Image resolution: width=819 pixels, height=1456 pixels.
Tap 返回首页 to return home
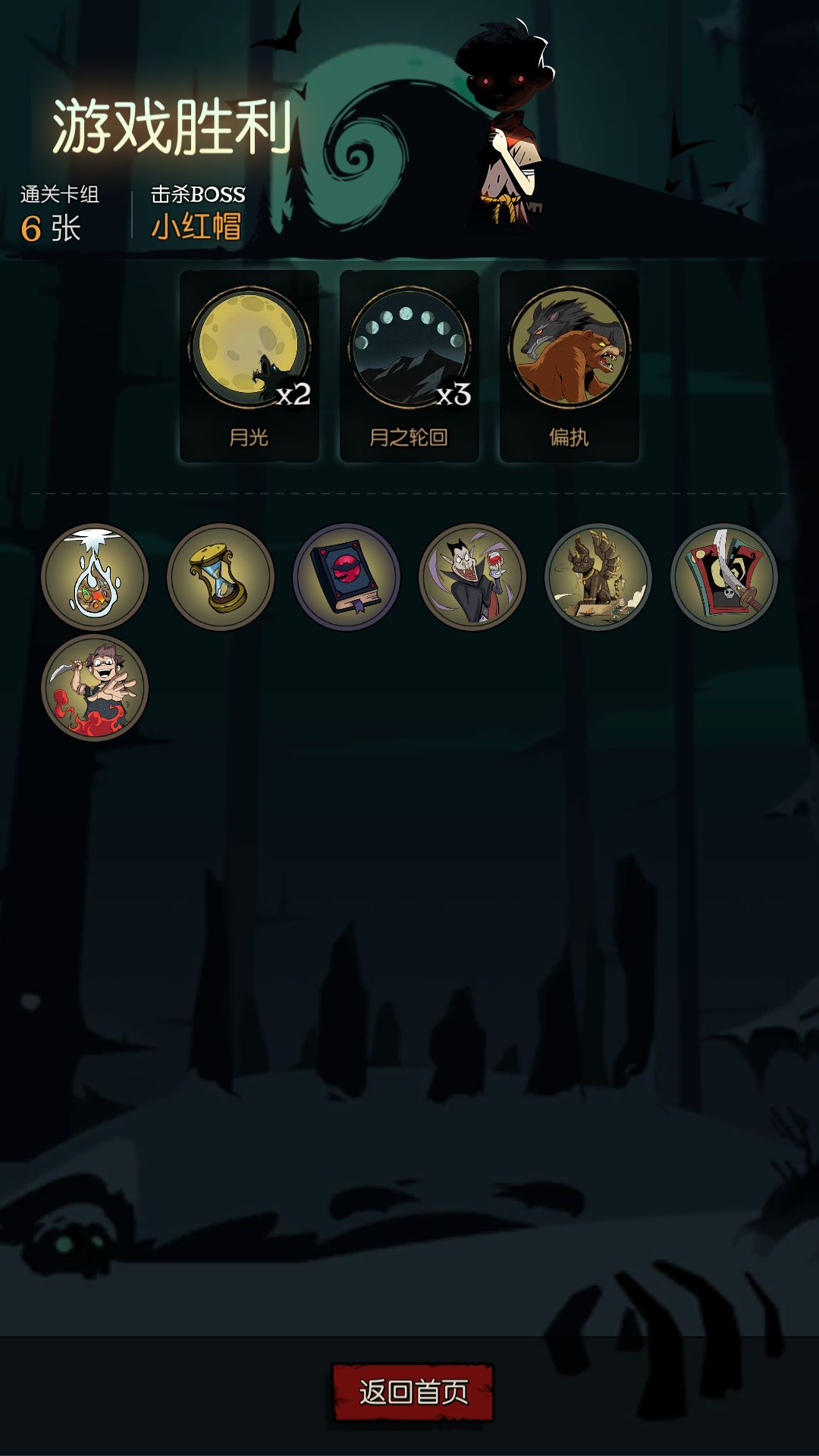[413, 1392]
